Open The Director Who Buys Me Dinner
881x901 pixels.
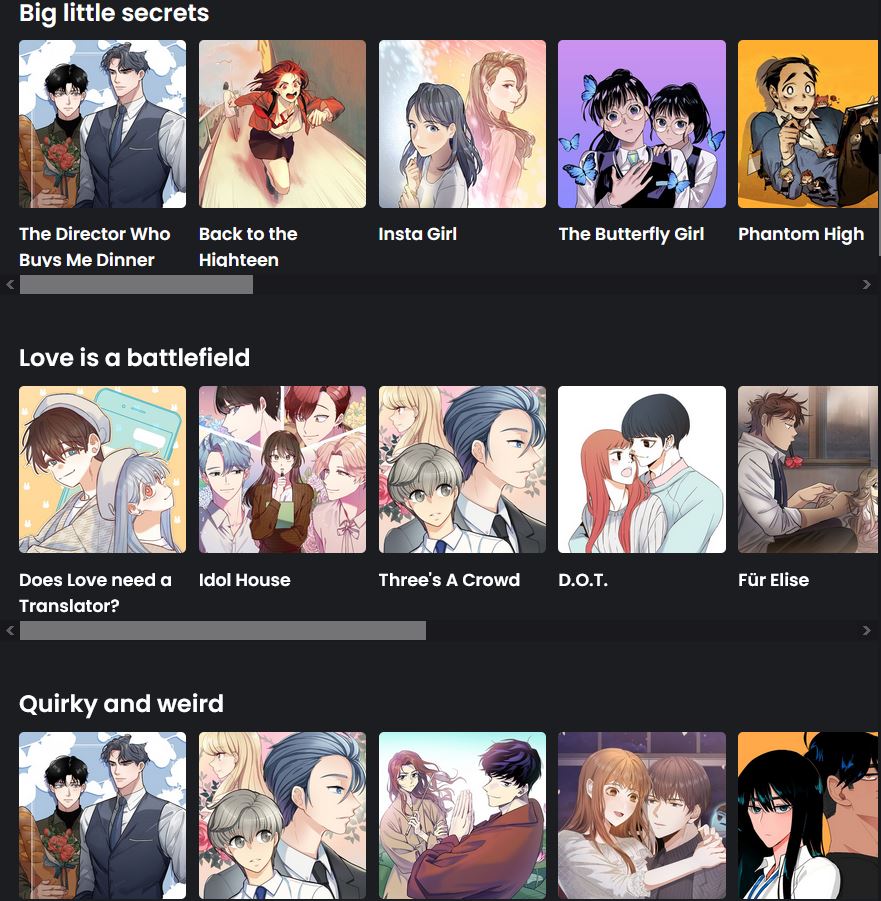pos(102,124)
